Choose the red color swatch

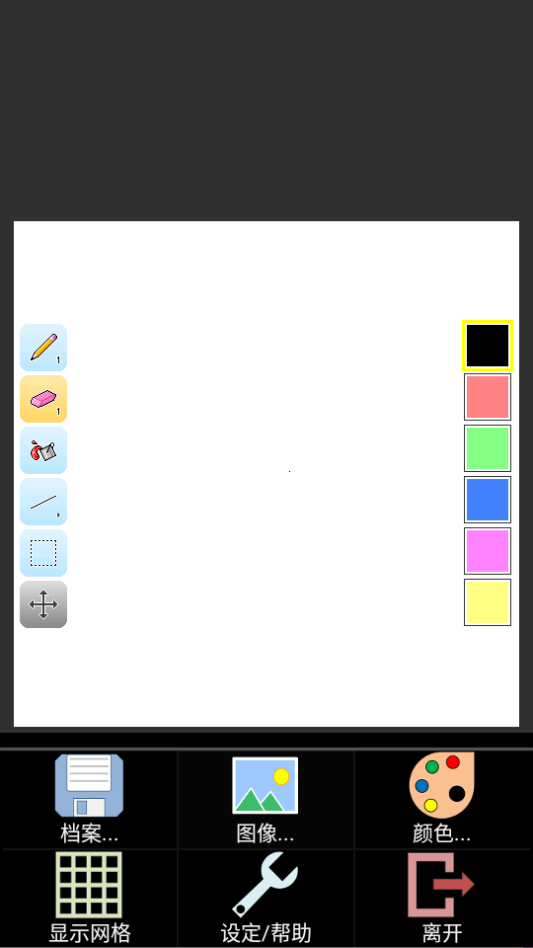coord(488,397)
